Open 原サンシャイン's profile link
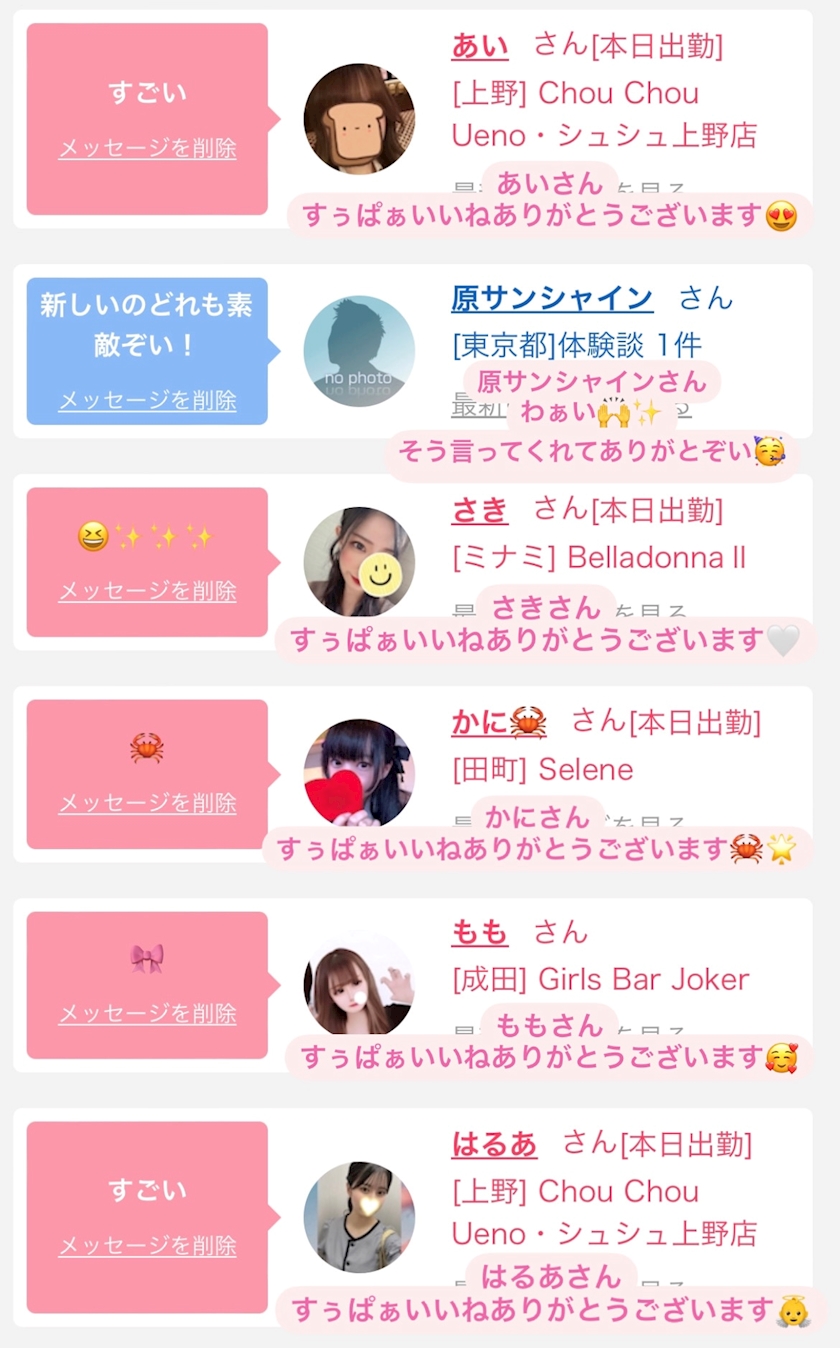Viewport: 840px width, 1348px height. click(552, 298)
